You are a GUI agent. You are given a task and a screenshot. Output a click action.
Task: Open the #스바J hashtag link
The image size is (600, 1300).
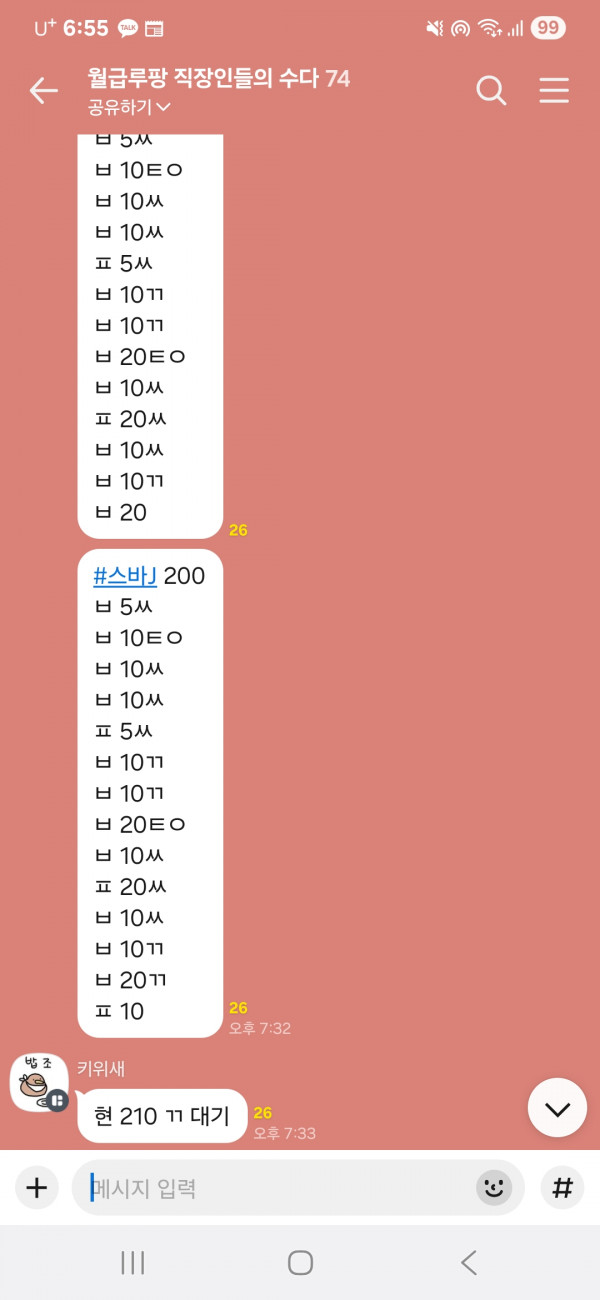coord(125,576)
